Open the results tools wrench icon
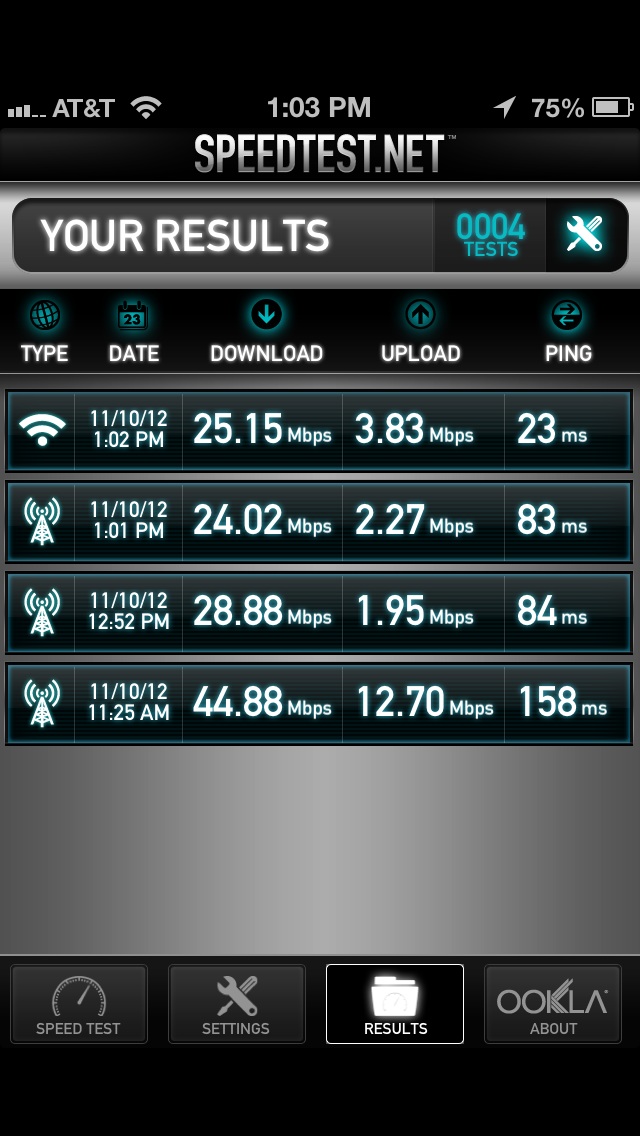This screenshot has width=640, height=1136. pyautogui.click(x=585, y=235)
